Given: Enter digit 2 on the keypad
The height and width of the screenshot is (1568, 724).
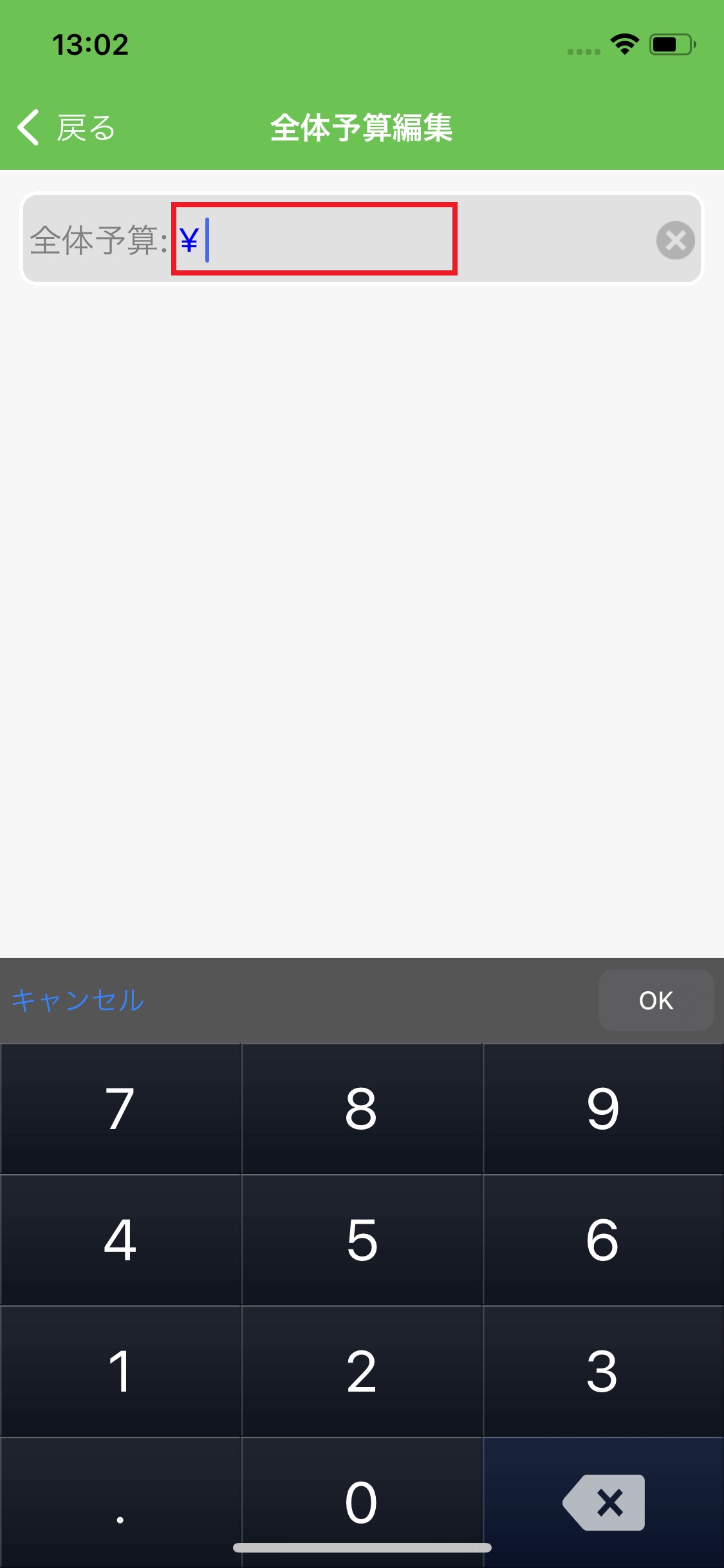Looking at the screenshot, I should point(362,1371).
